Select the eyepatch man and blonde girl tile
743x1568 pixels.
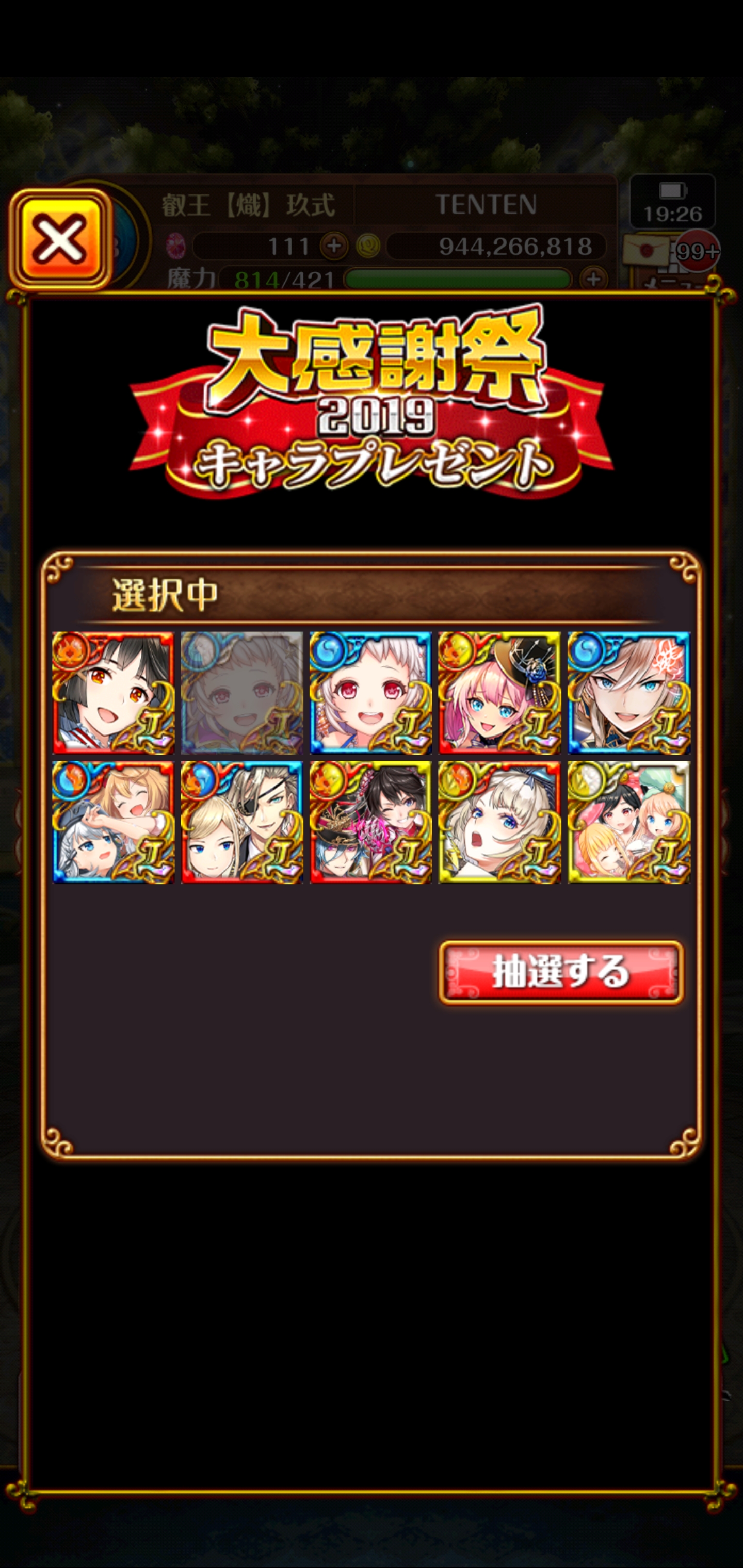point(242,822)
